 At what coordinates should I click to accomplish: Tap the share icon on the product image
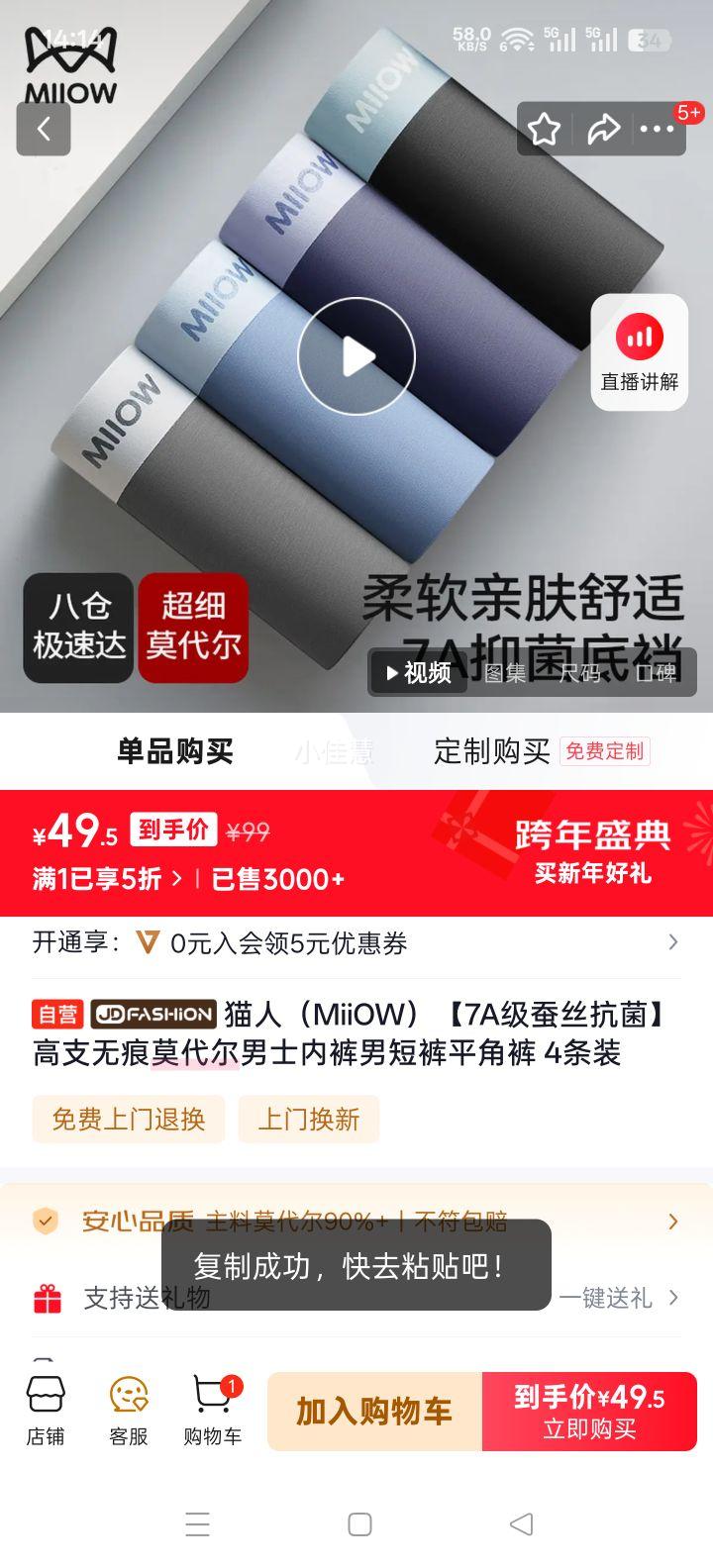605,128
